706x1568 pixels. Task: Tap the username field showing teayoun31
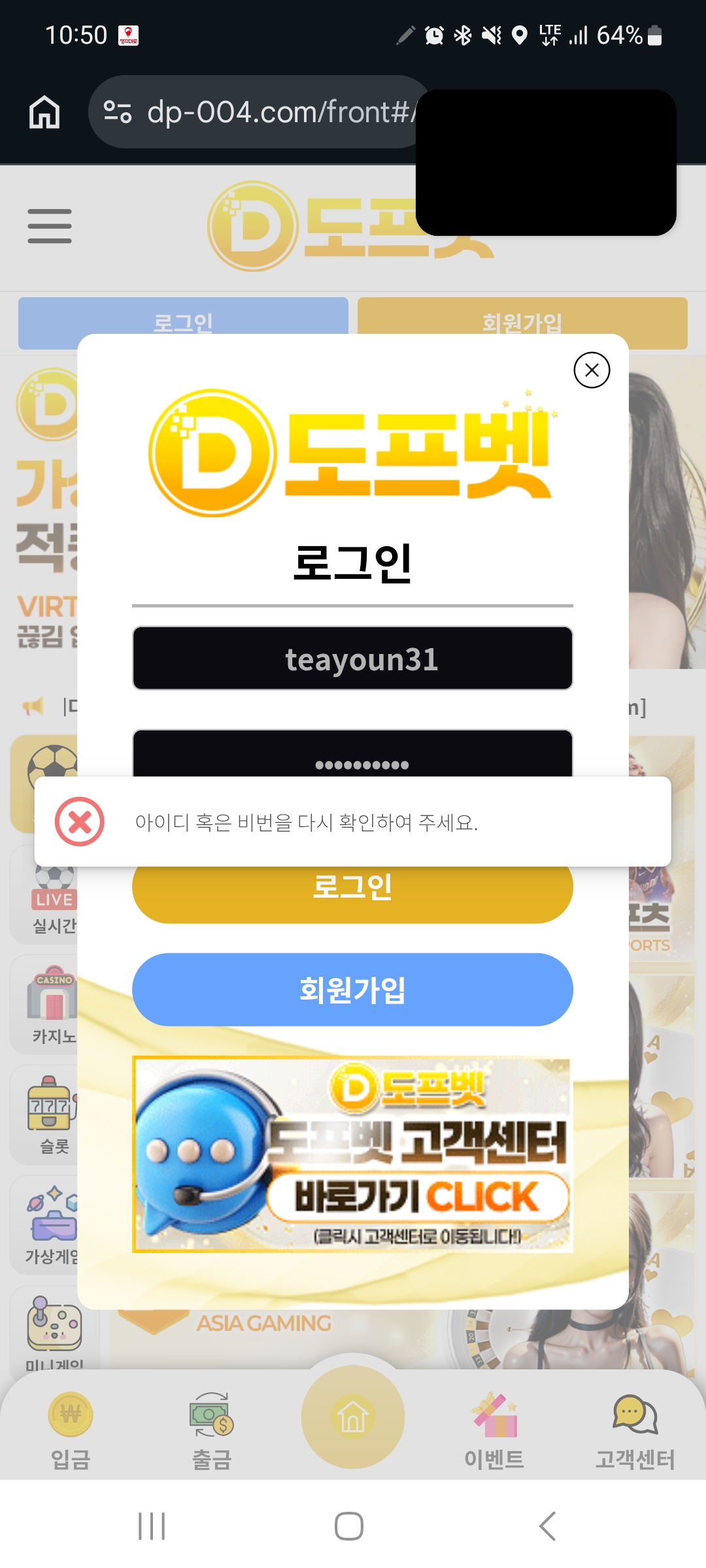(352, 659)
